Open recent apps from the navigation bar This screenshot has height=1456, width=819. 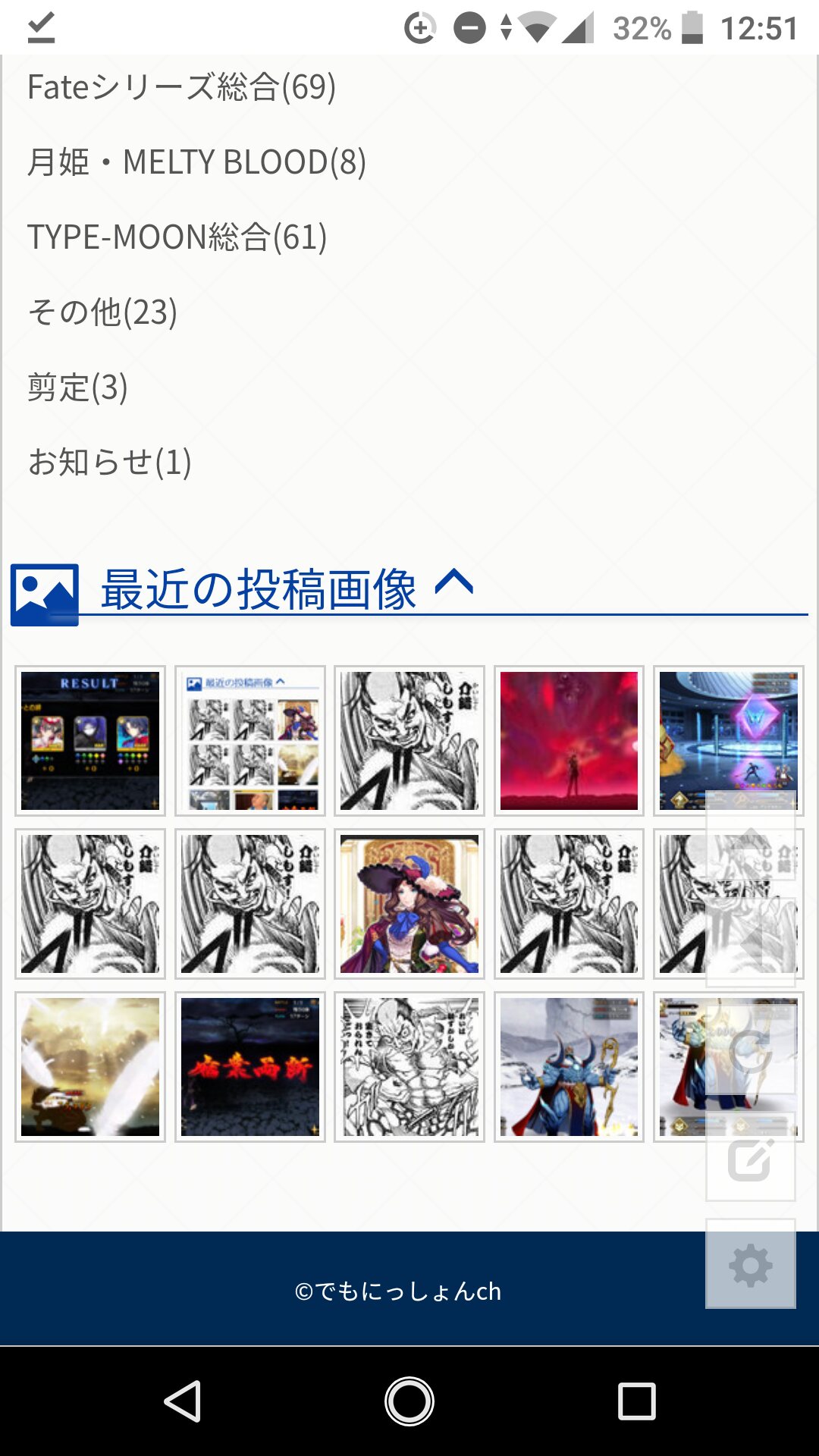coord(637,1401)
